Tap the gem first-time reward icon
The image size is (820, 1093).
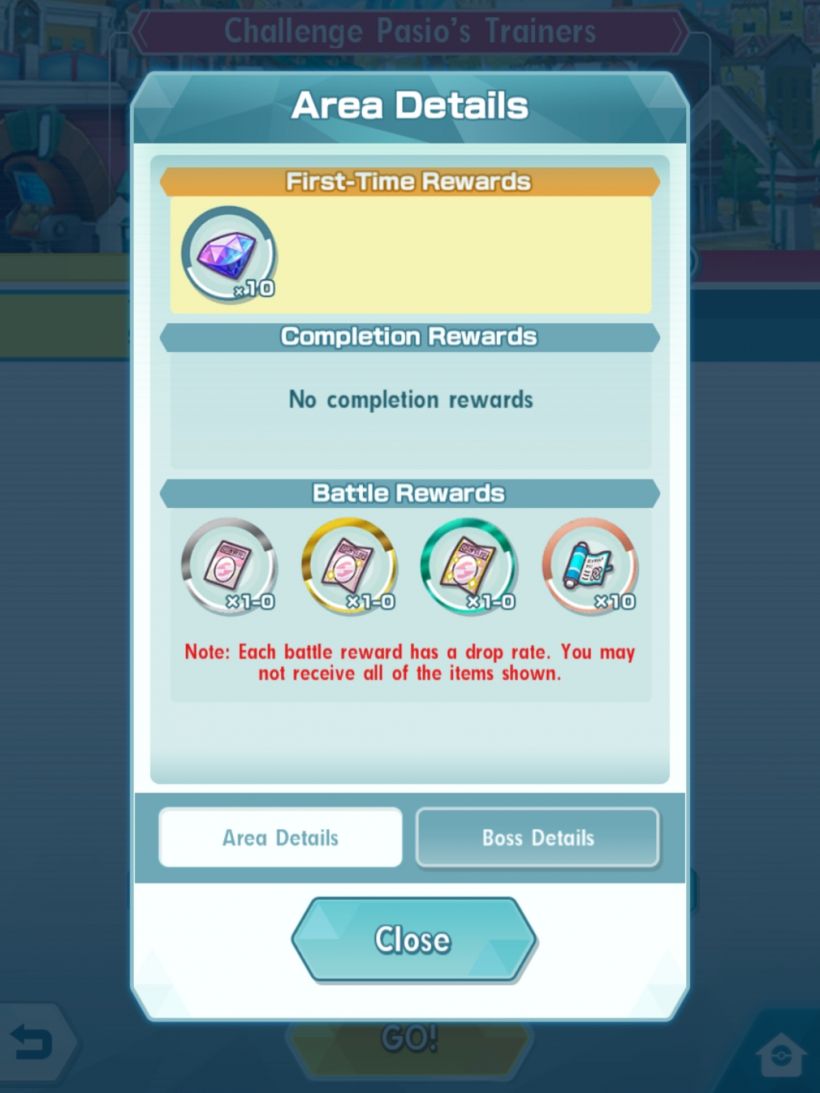coord(228,255)
